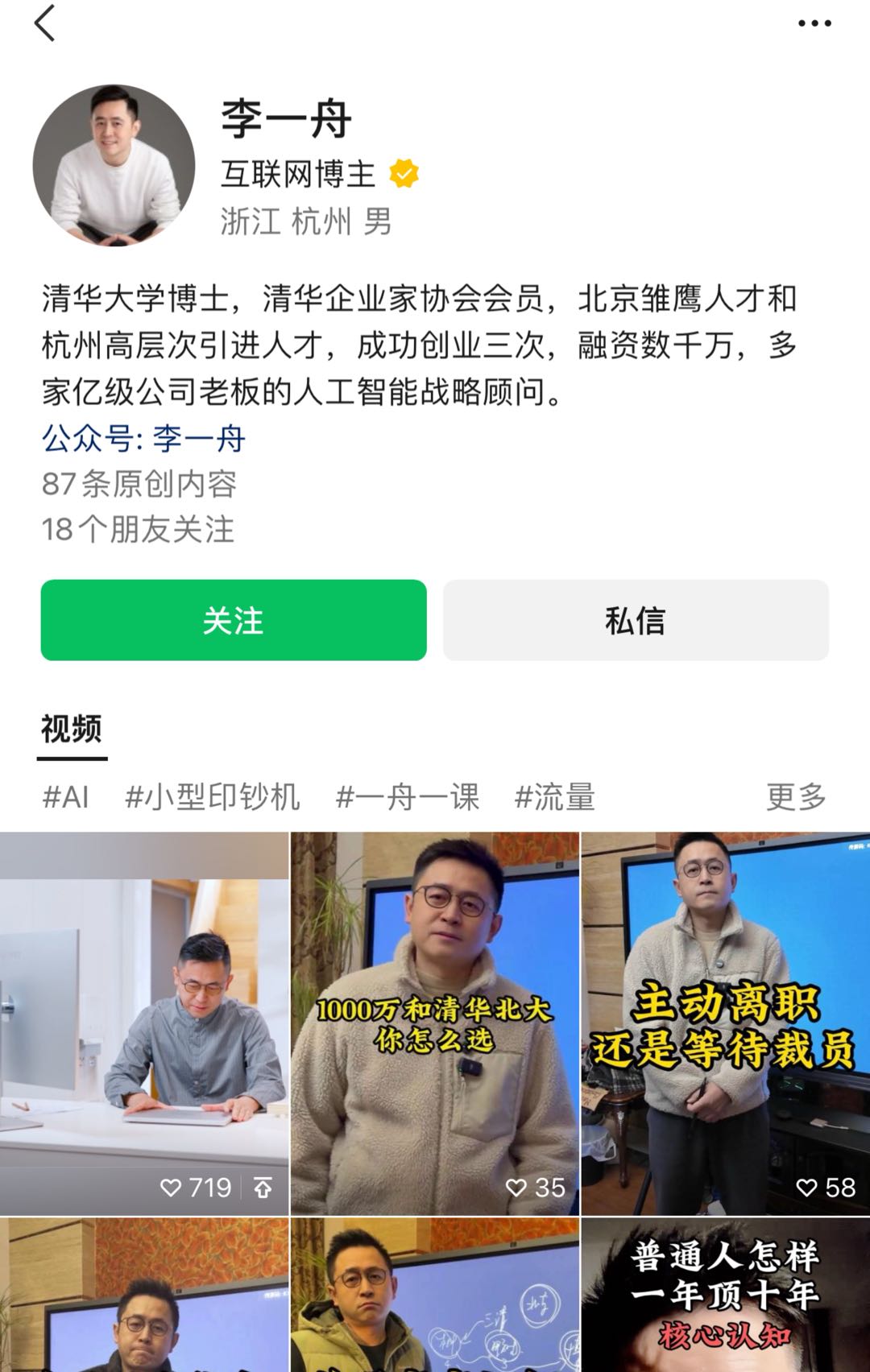Filter videos by #AI tag
Viewport: 870px width, 1372px height.
65,797
